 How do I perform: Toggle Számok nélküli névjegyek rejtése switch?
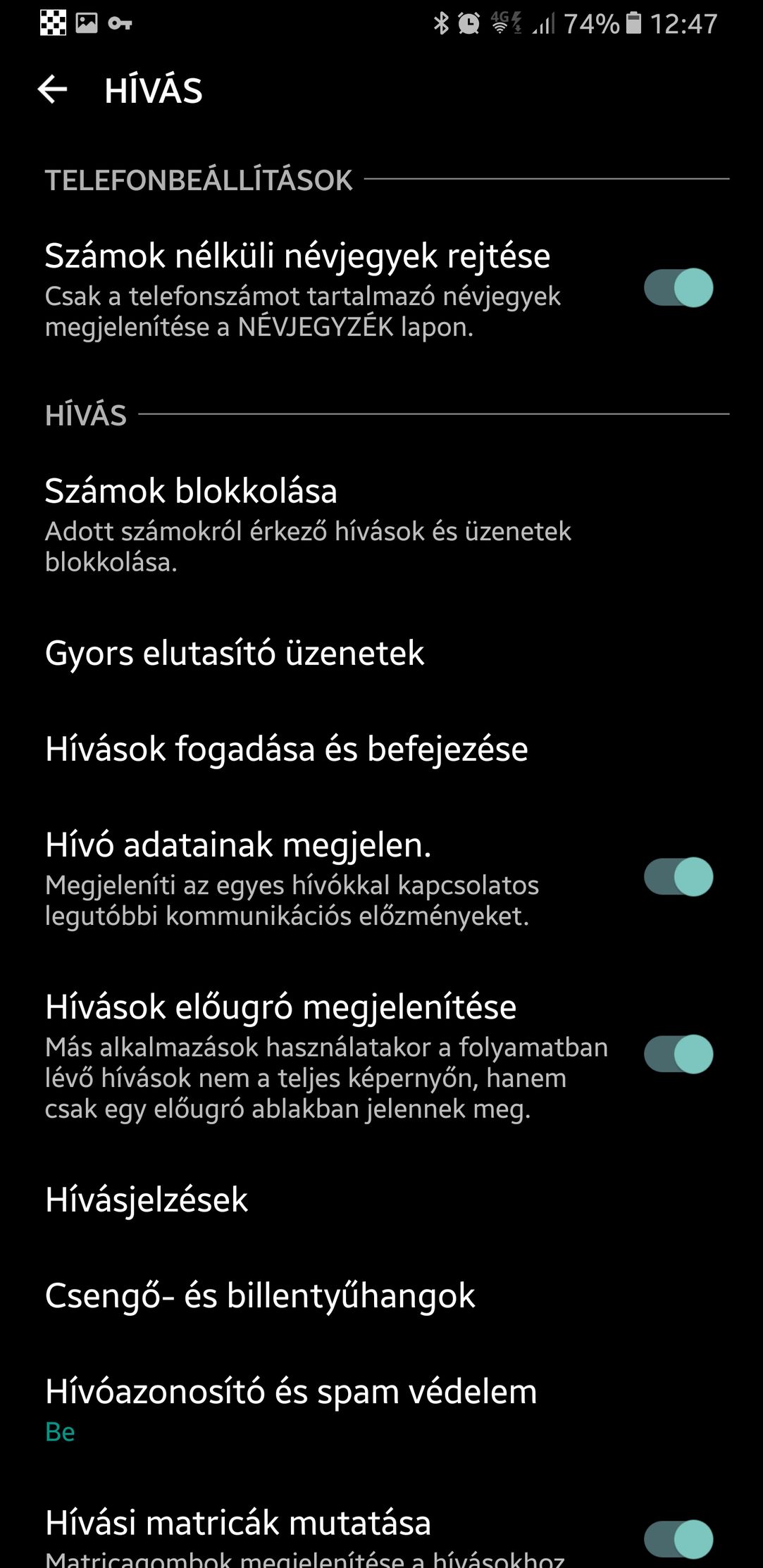pos(678,287)
